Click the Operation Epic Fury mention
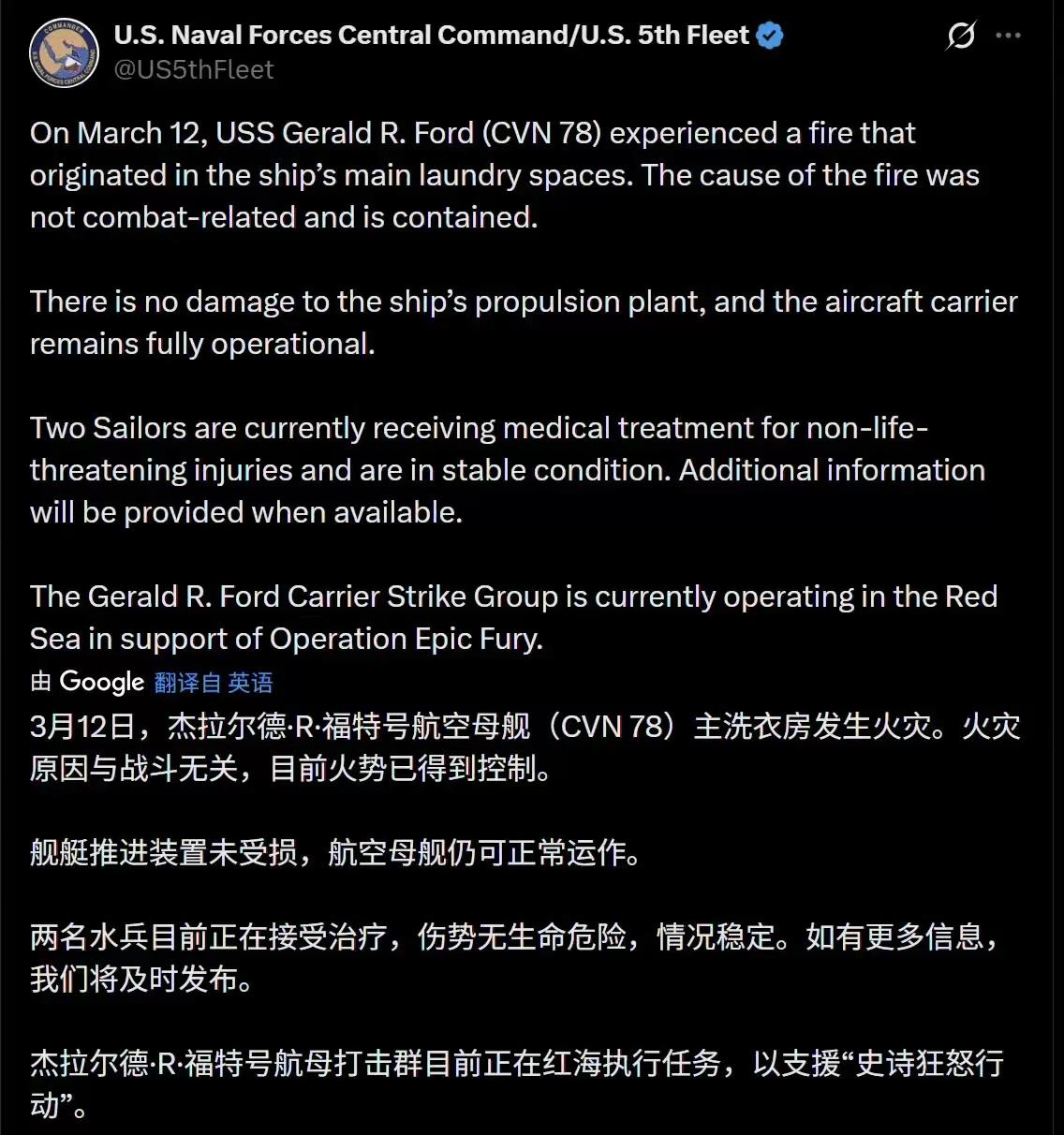Image resolution: width=1064 pixels, height=1135 pixels. click(x=403, y=639)
